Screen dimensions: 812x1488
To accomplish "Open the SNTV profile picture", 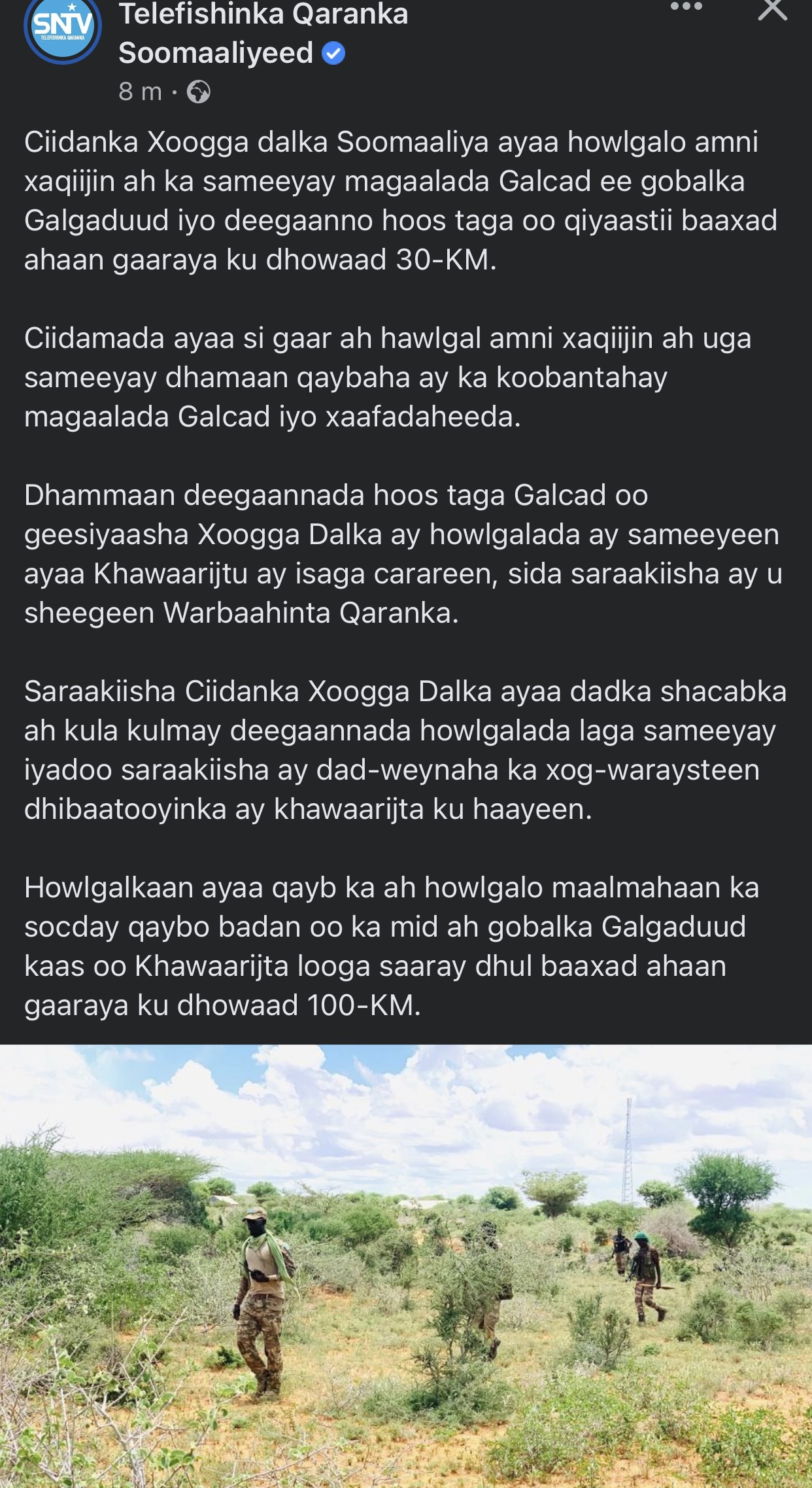I will (x=63, y=29).
